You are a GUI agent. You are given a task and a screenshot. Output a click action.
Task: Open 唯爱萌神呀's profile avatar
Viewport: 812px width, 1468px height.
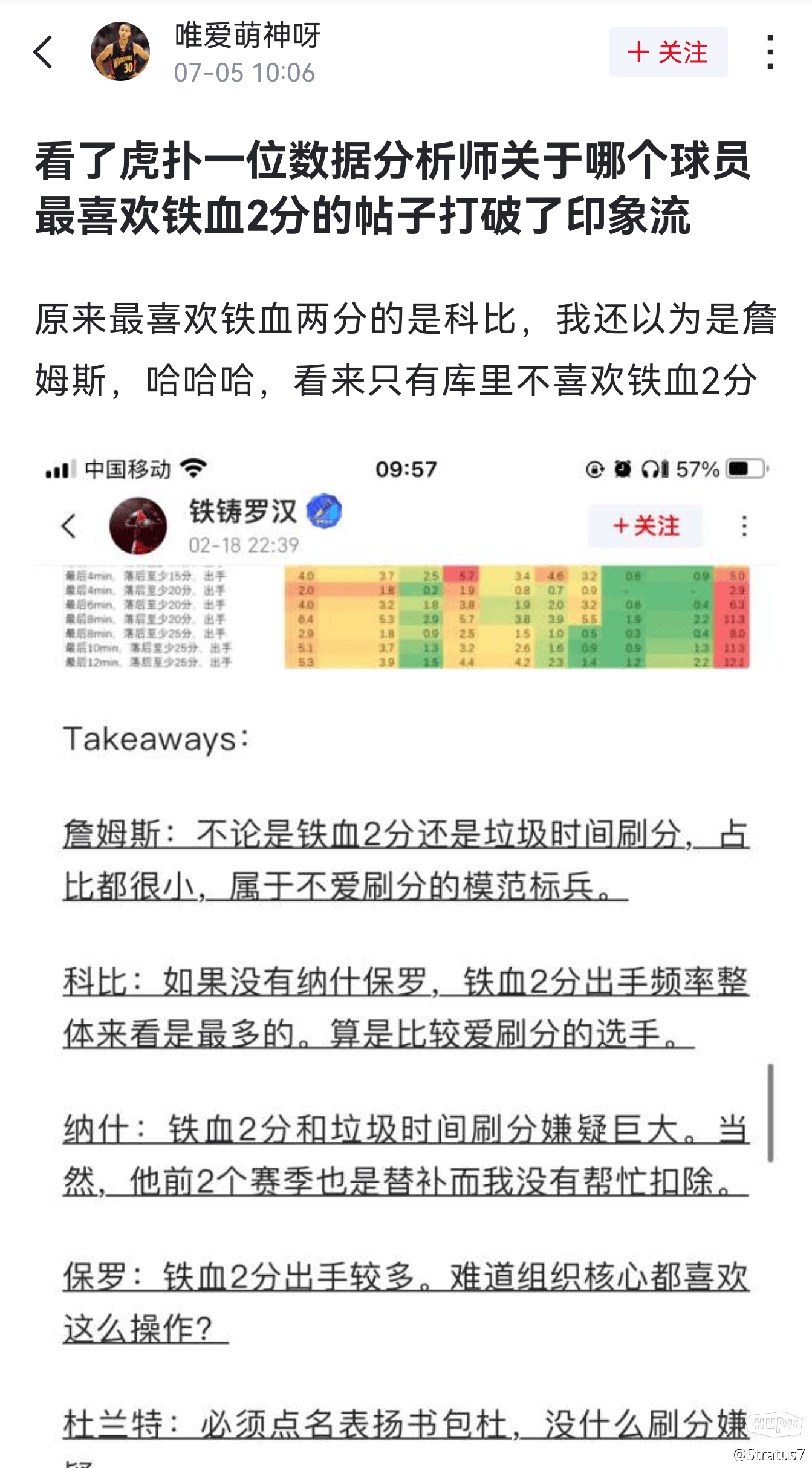tap(120, 52)
